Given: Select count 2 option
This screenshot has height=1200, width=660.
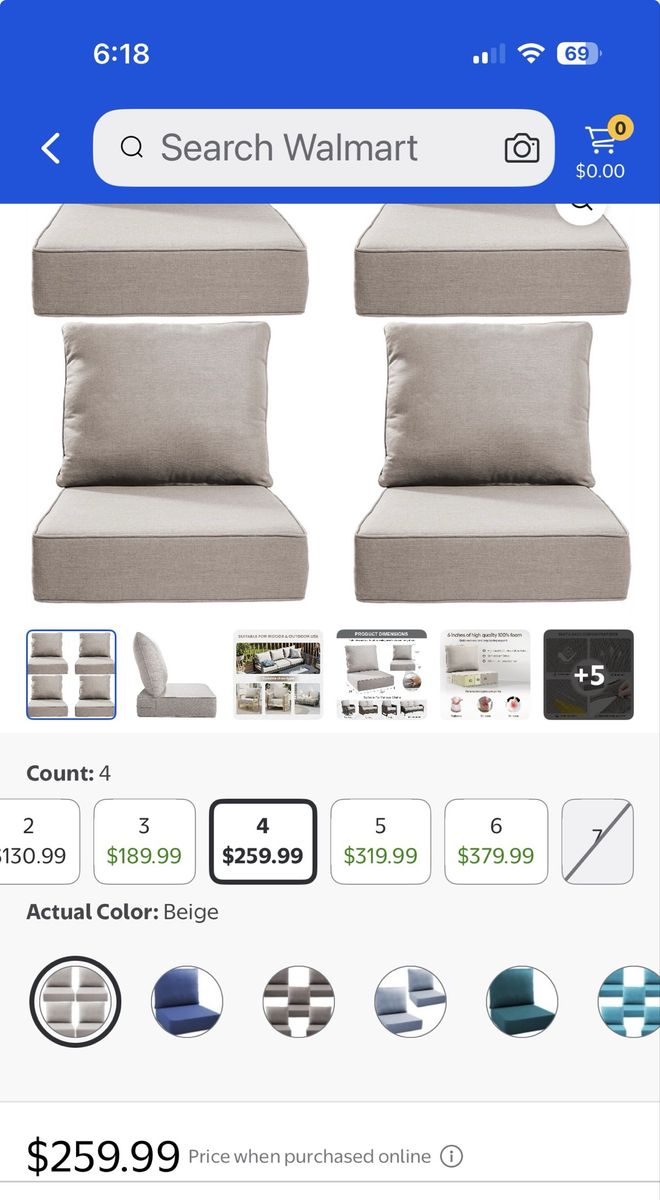Looking at the screenshot, I should 35,841.
